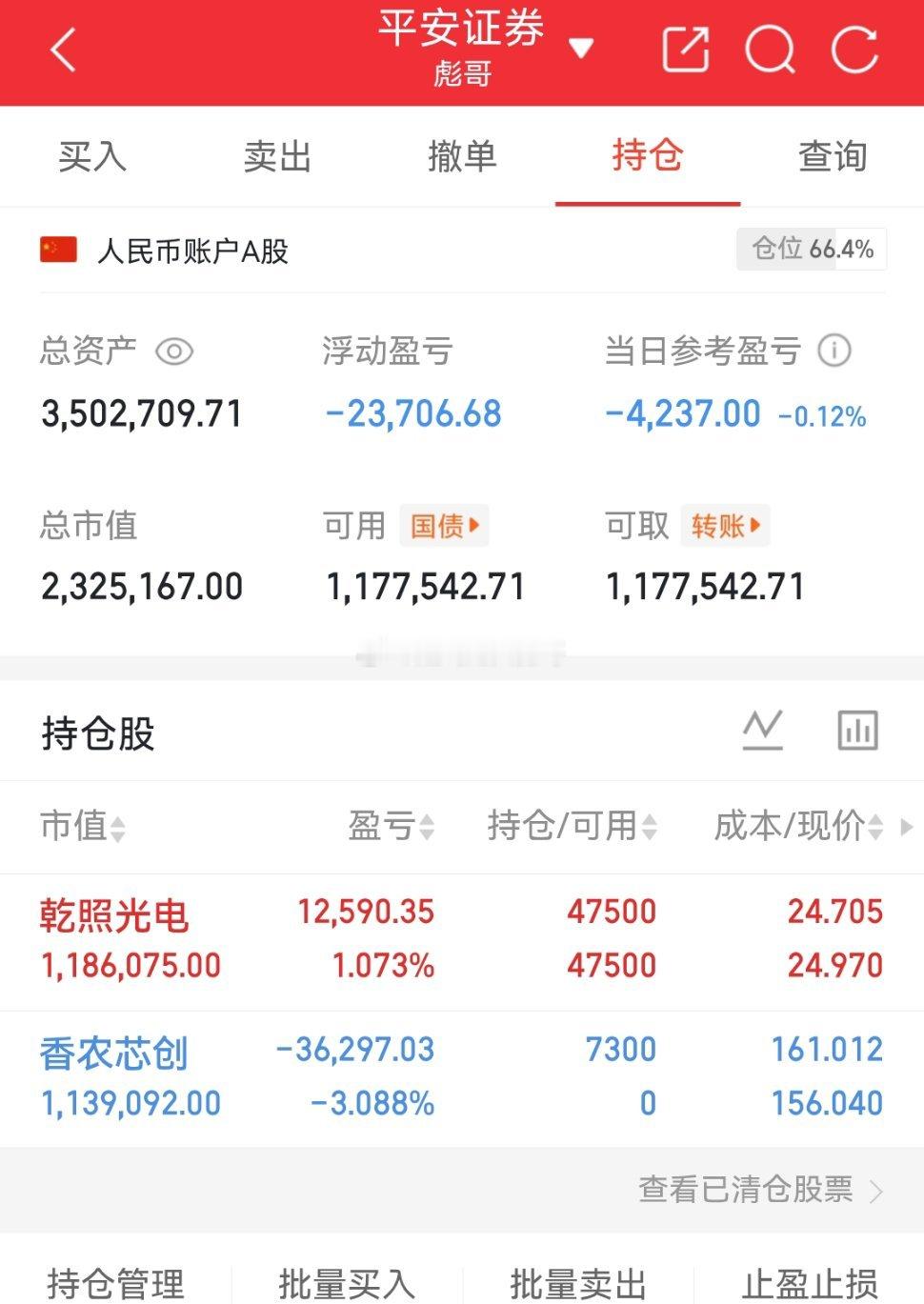Tap the info icon beside 当日参考盈亏
The height and width of the screenshot is (1304, 924).
pos(834,351)
